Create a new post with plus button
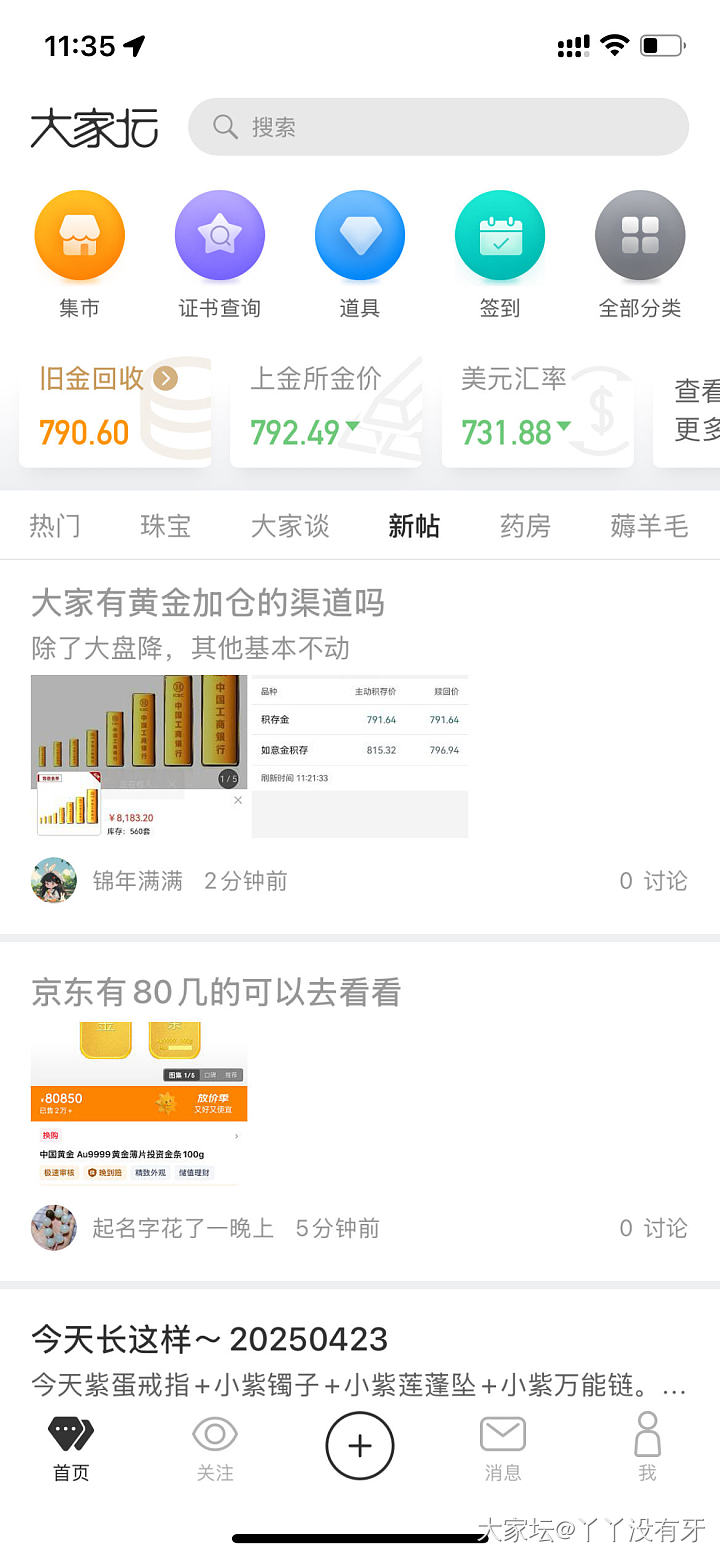Viewport: 720px width, 1558px height. (x=360, y=1446)
